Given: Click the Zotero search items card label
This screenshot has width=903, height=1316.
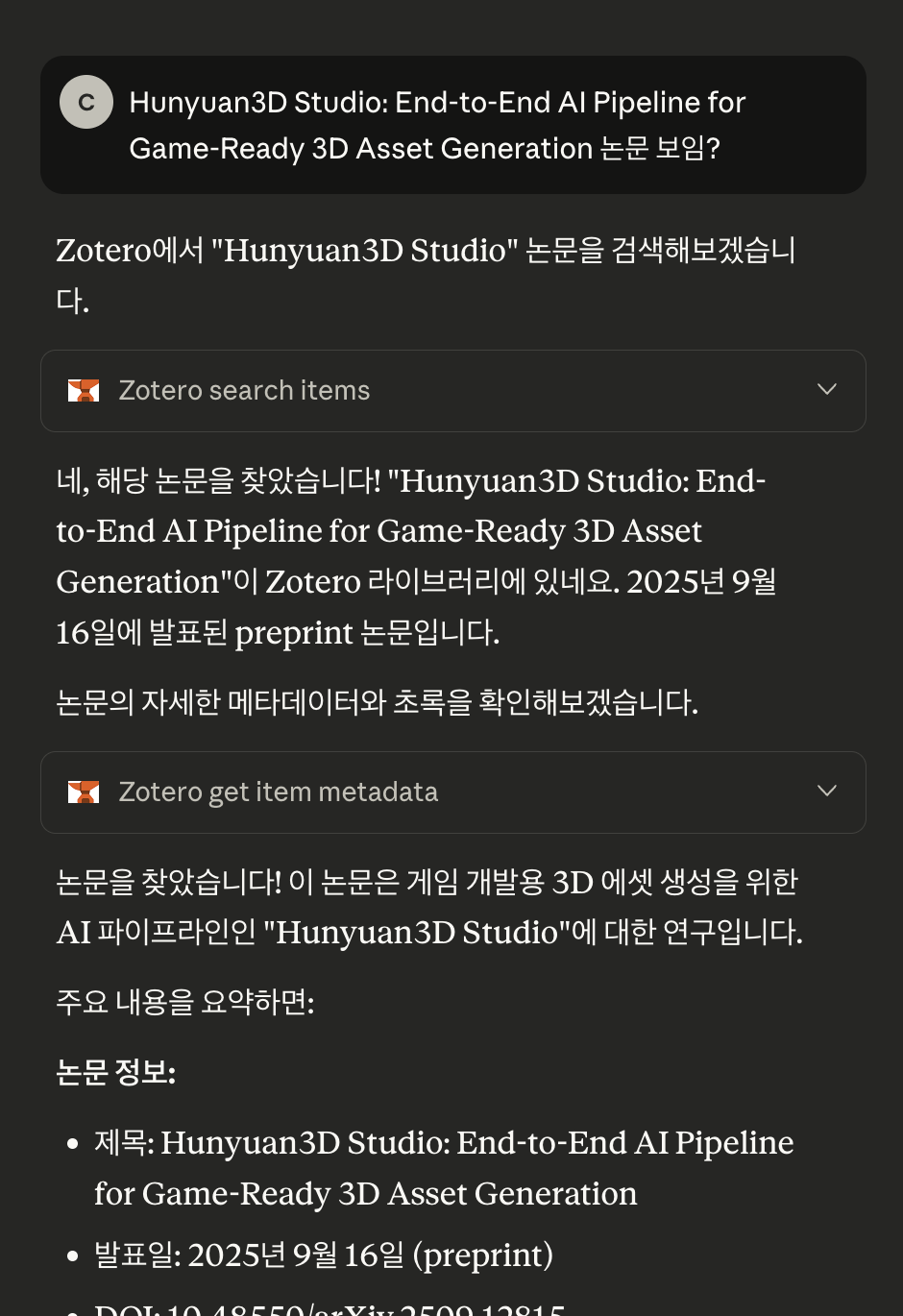Looking at the screenshot, I should point(244,390).
